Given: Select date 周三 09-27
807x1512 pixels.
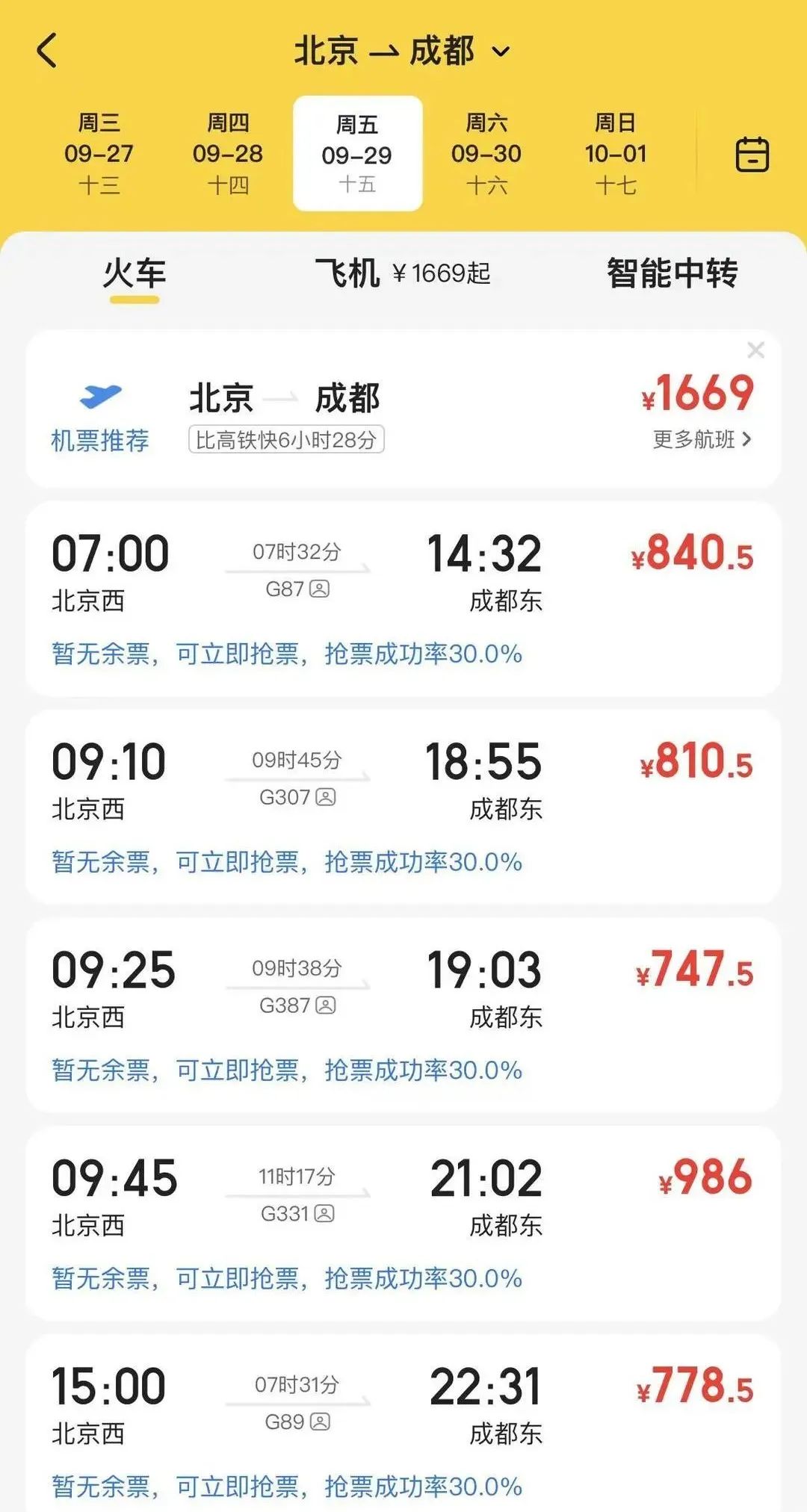Looking at the screenshot, I should pyautogui.click(x=99, y=153).
